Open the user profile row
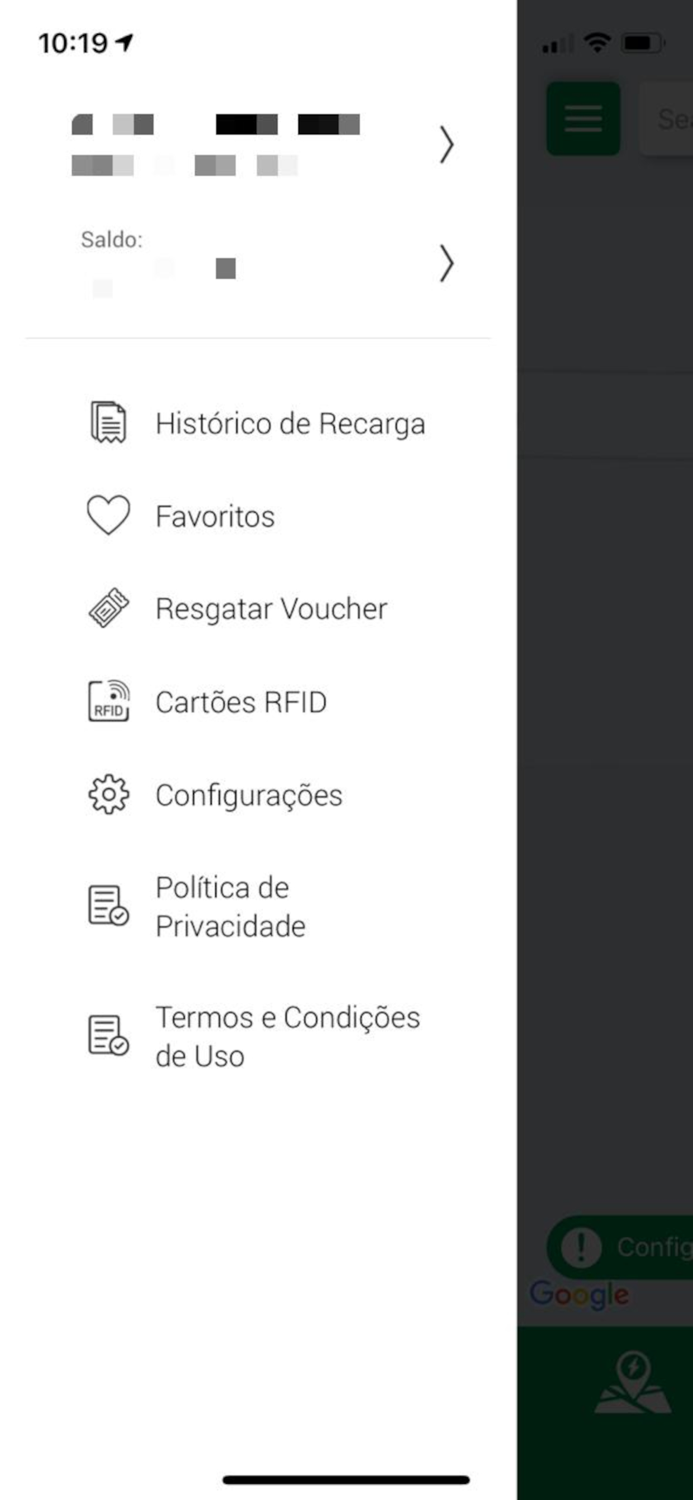The height and width of the screenshot is (1500, 693). click(x=260, y=146)
